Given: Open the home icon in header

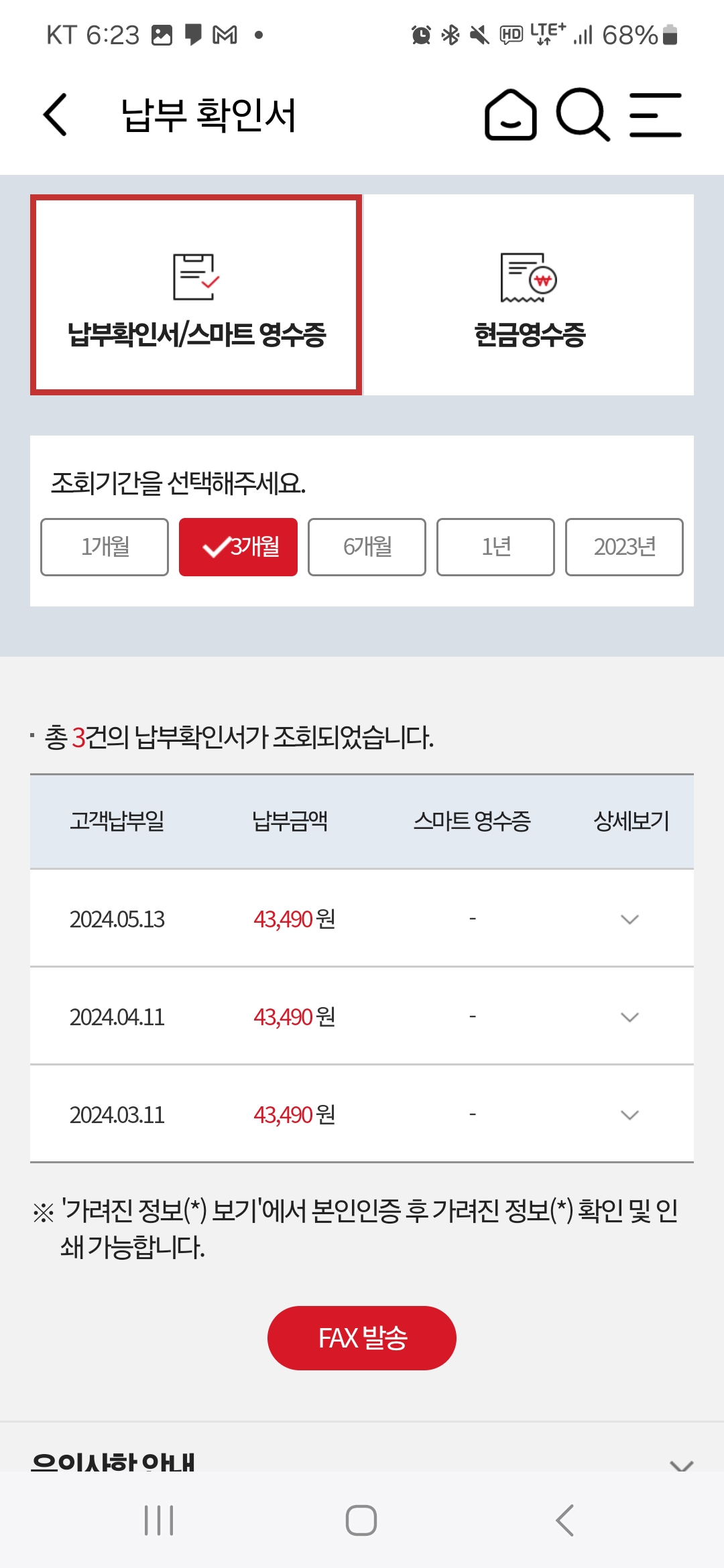Looking at the screenshot, I should [511, 115].
